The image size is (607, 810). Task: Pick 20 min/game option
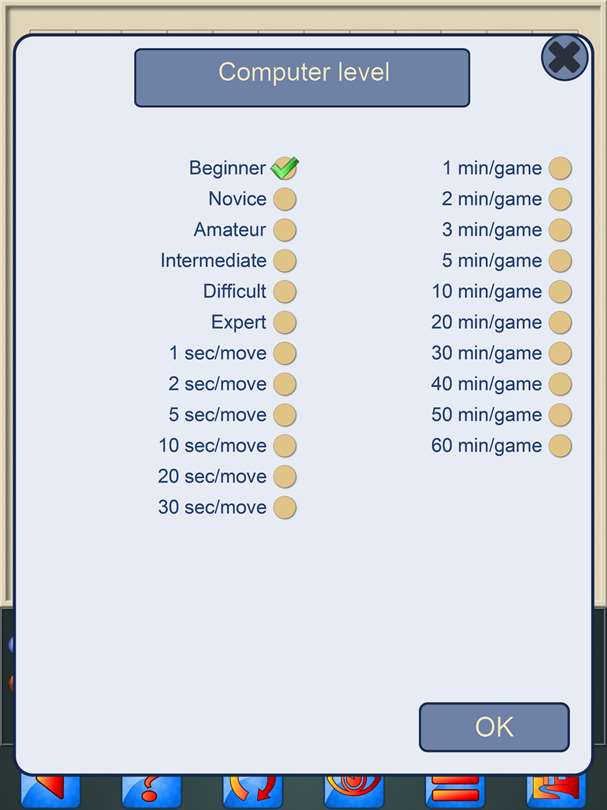tap(560, 322)
